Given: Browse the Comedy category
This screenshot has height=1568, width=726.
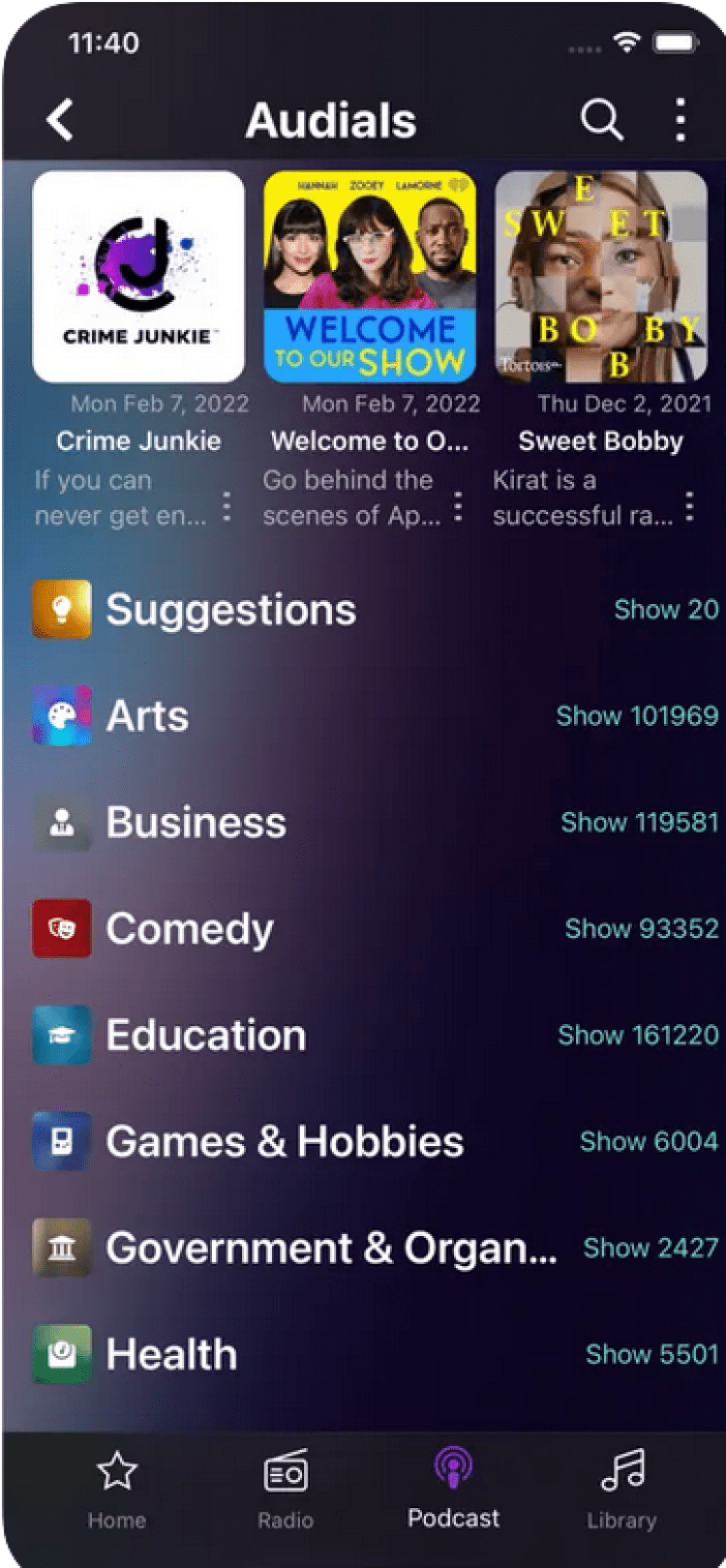Looking at the screenshot, I should [190, 929].
